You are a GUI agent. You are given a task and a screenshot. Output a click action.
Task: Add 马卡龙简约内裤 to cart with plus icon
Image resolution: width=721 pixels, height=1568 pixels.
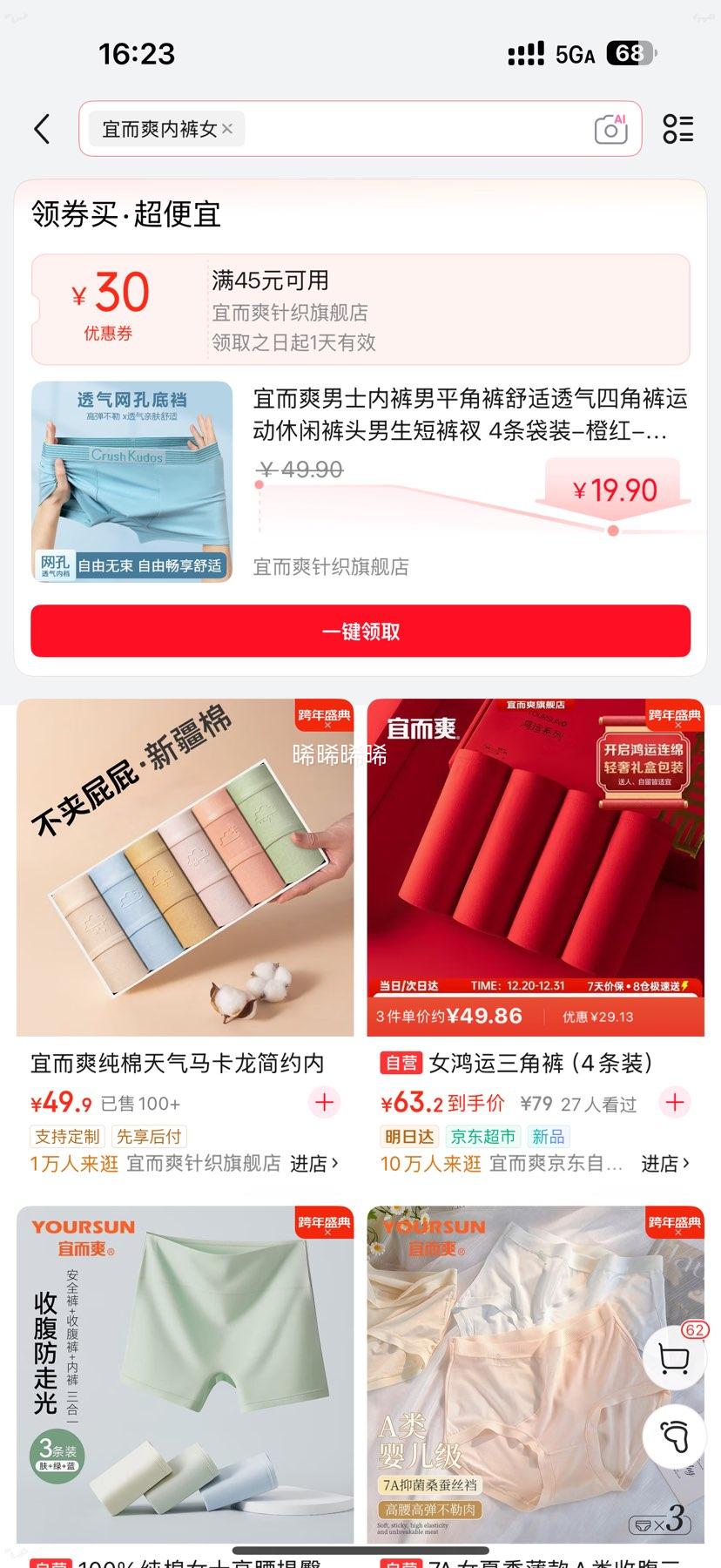click(323, 1102)
